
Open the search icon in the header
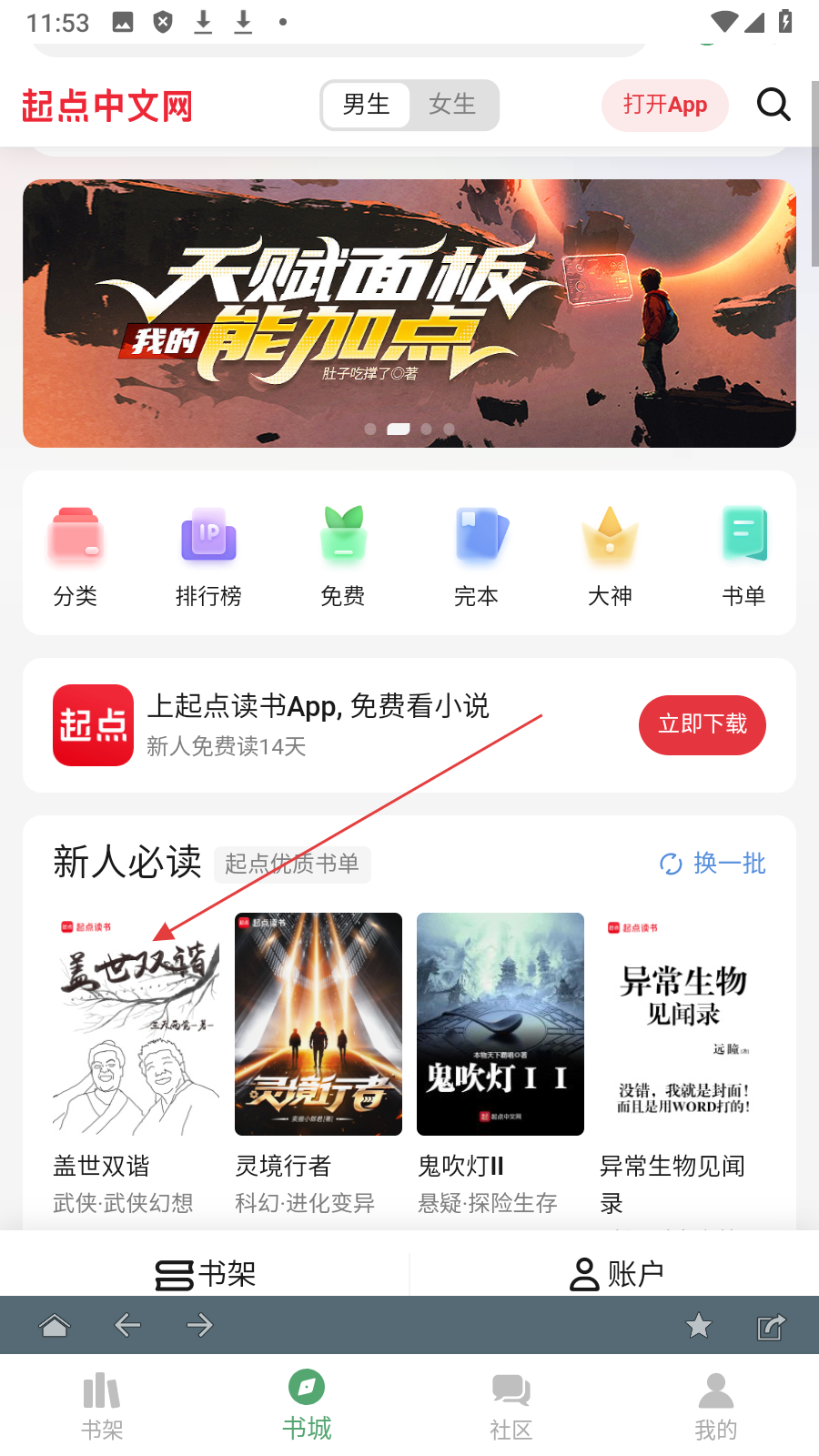point(773,105)
